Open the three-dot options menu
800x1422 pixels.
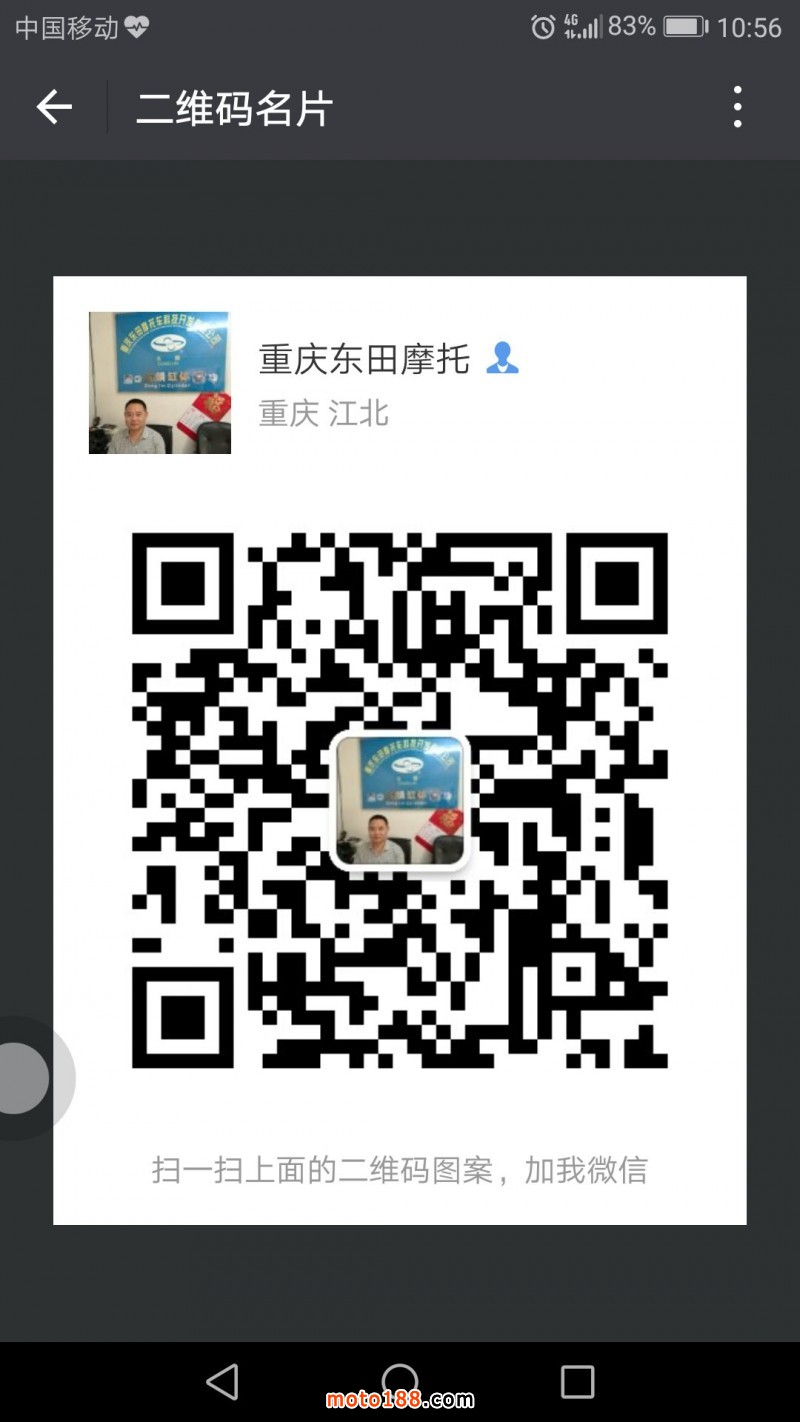(x=737, y=105)
